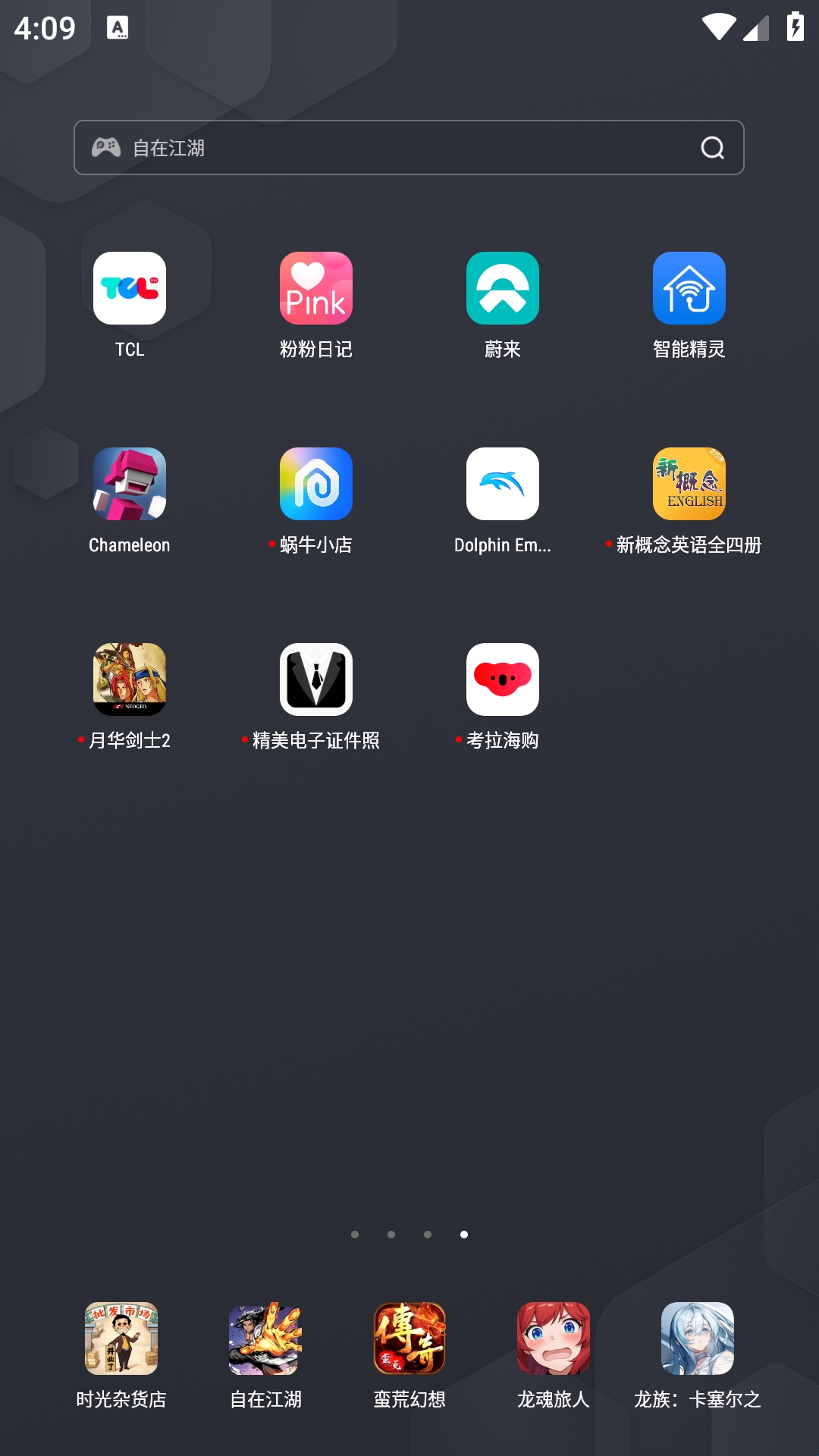Launch 时光杂货店 from the dock
The height and width of the screenshot is (1456, 819).
click(x=121, y=1338)
